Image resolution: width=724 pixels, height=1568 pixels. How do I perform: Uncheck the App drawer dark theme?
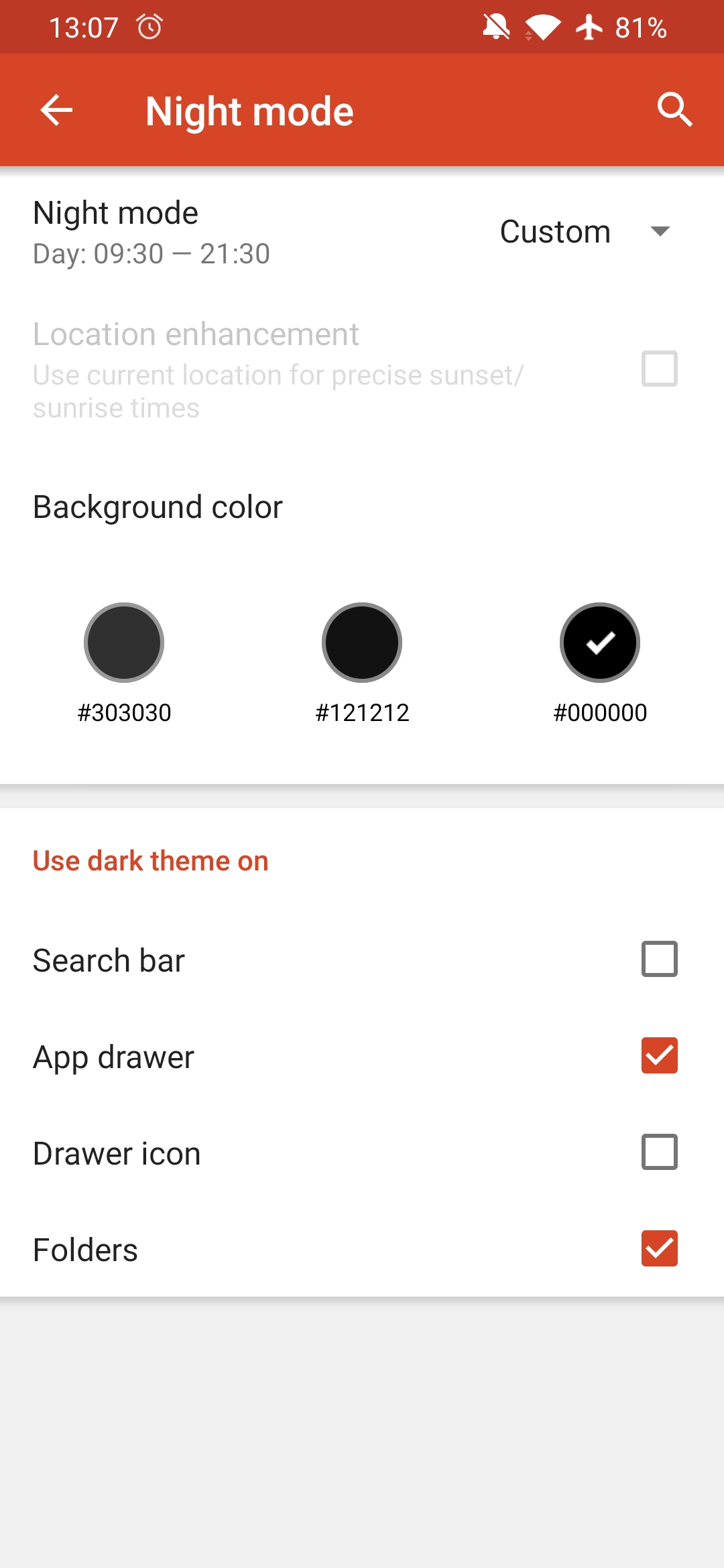[660, 1055]
